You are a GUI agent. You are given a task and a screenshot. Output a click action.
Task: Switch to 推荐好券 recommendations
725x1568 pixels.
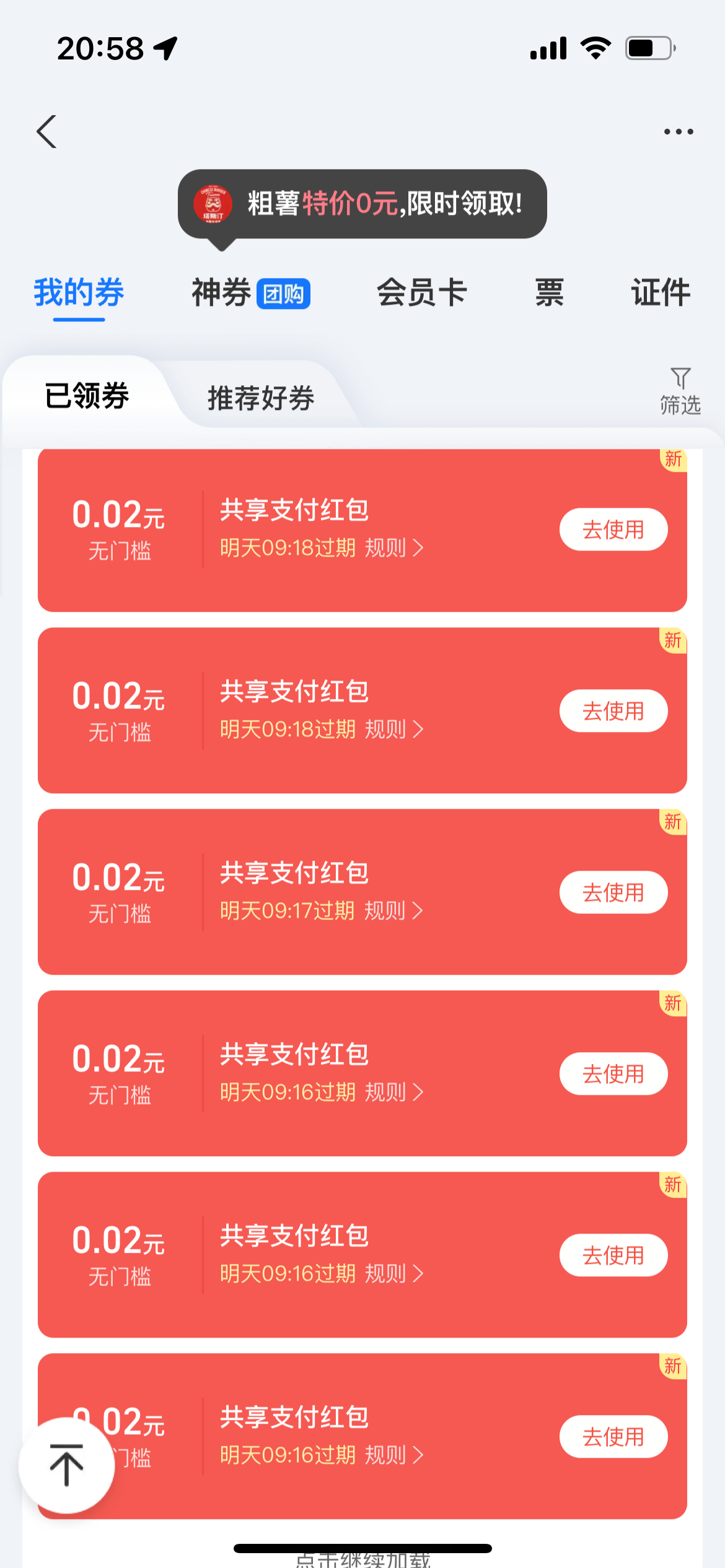[x=261, y=398]
